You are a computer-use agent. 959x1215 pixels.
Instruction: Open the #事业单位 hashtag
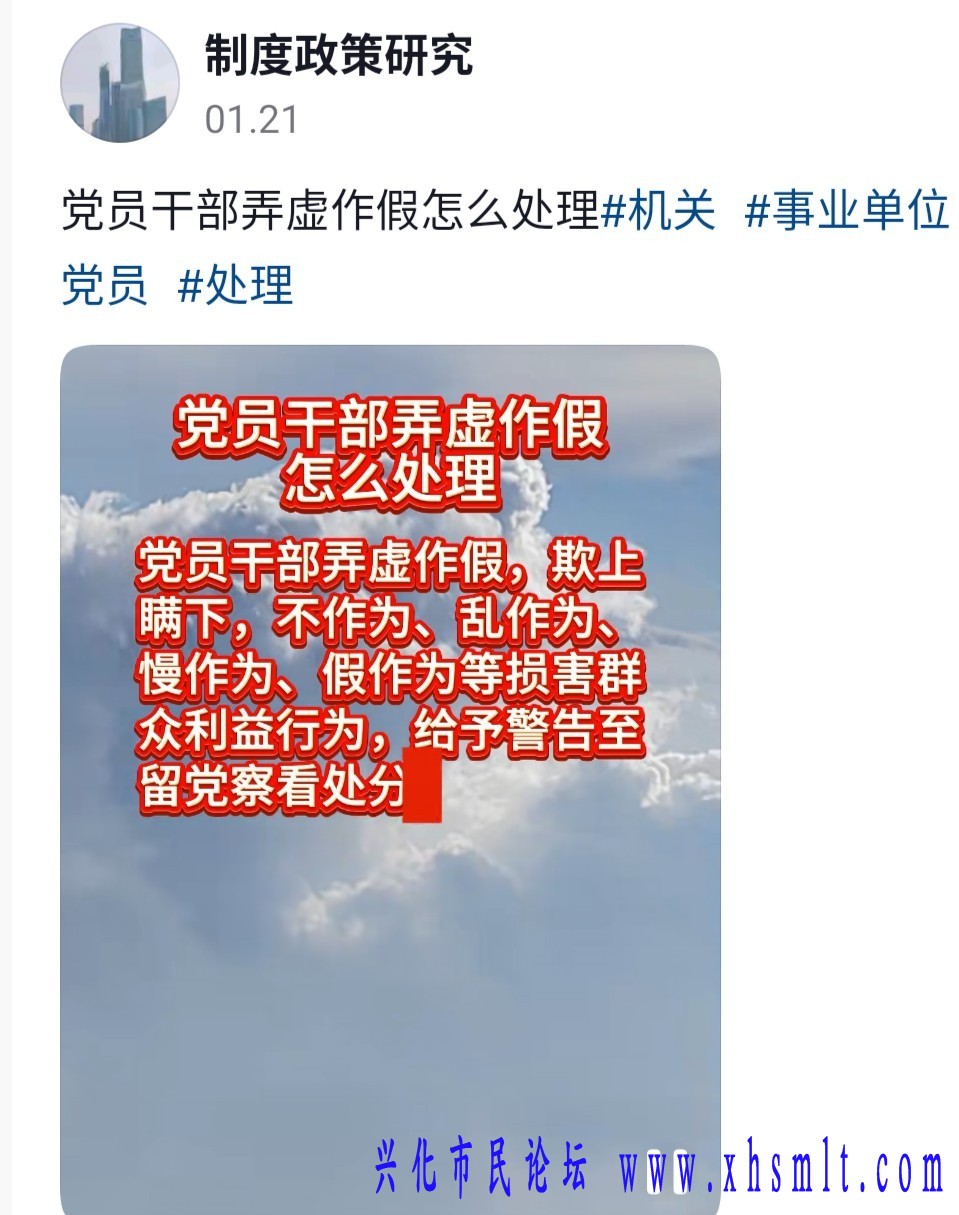[846, 212]
